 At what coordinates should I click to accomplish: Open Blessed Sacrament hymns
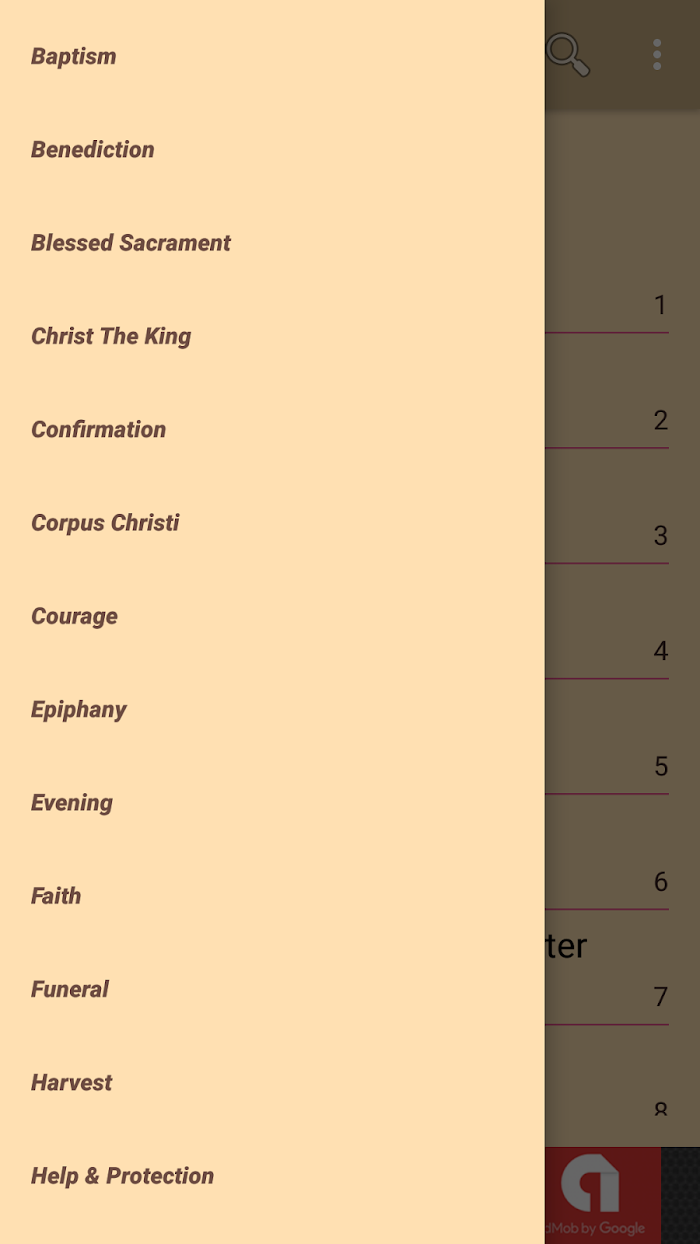tap(272, 243)
